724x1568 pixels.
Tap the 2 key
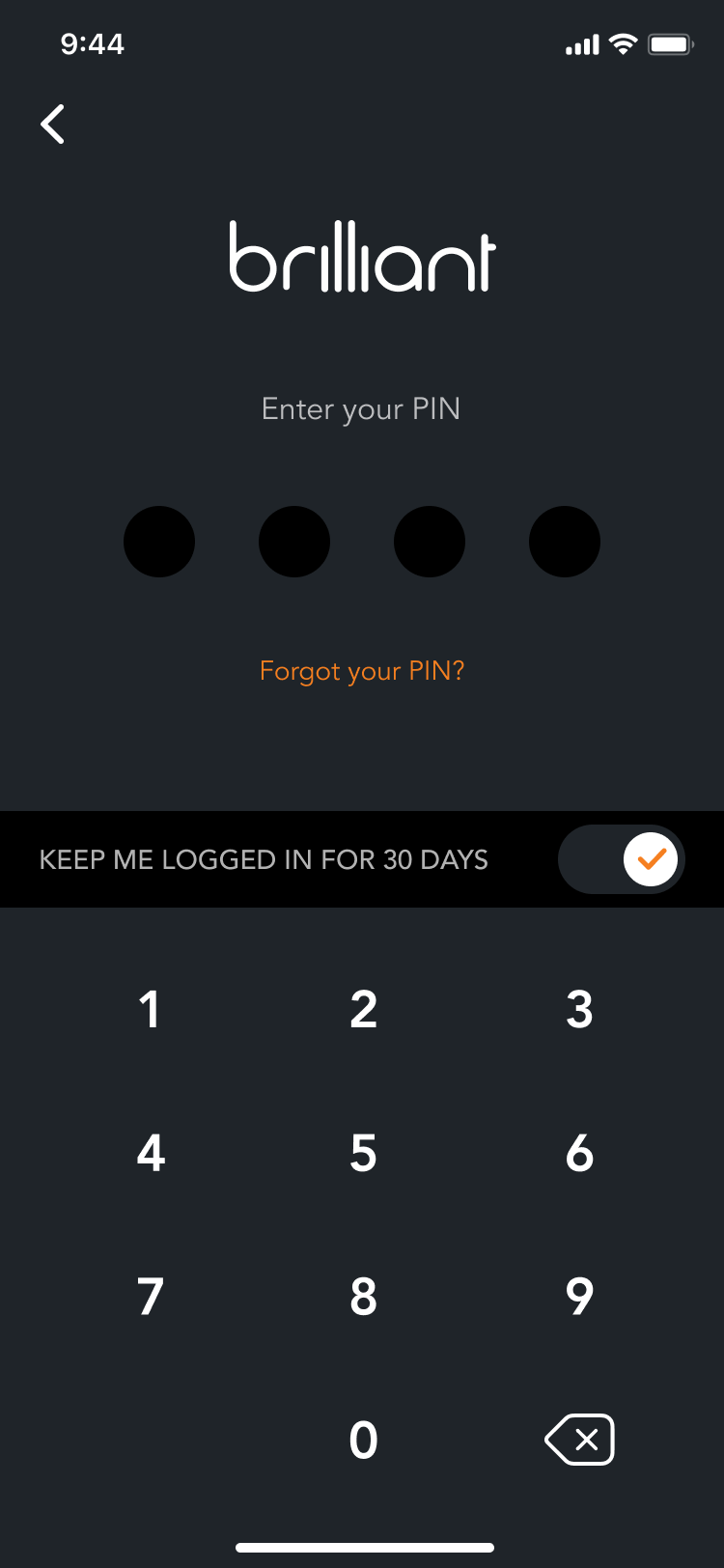[x=363, y=1010]
